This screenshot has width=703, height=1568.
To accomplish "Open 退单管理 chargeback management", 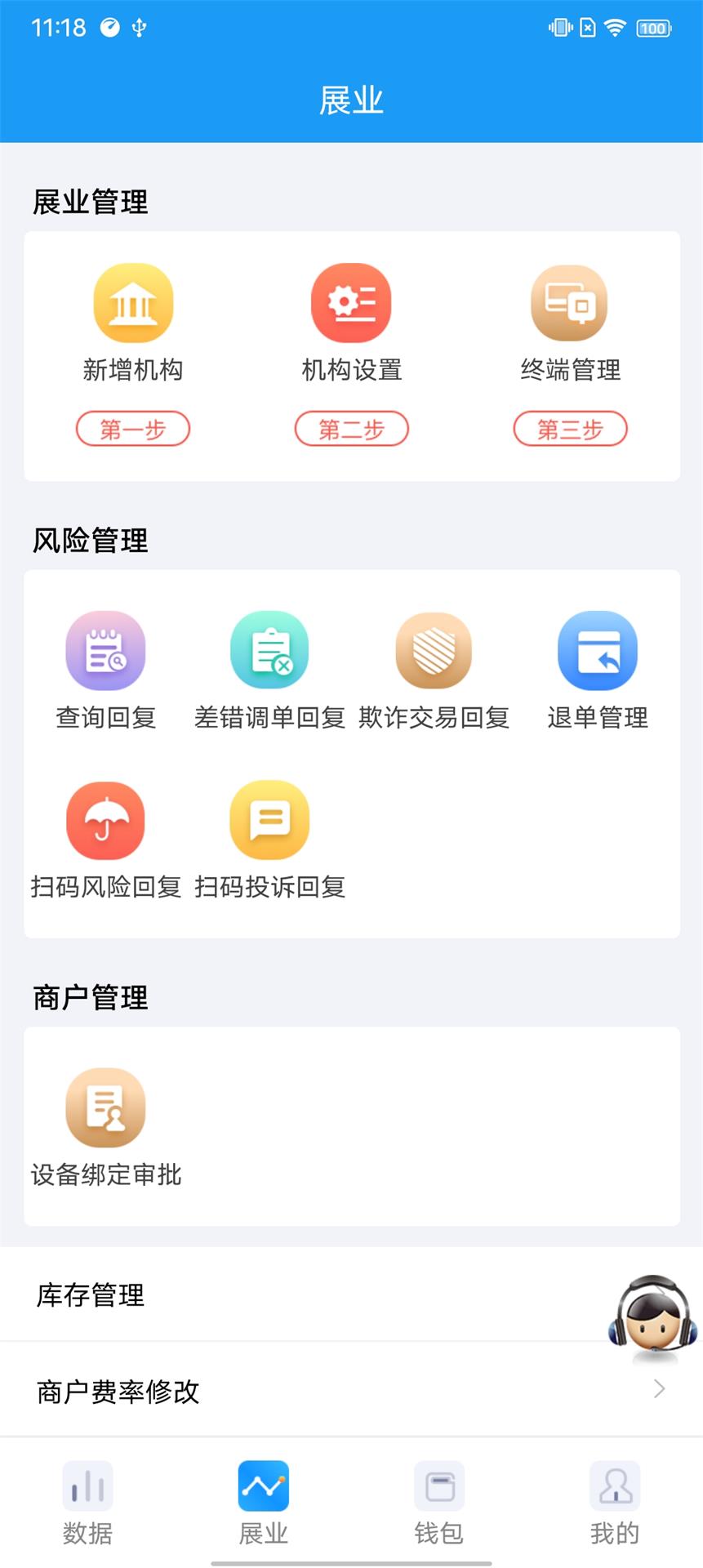I will pos(598,670).
